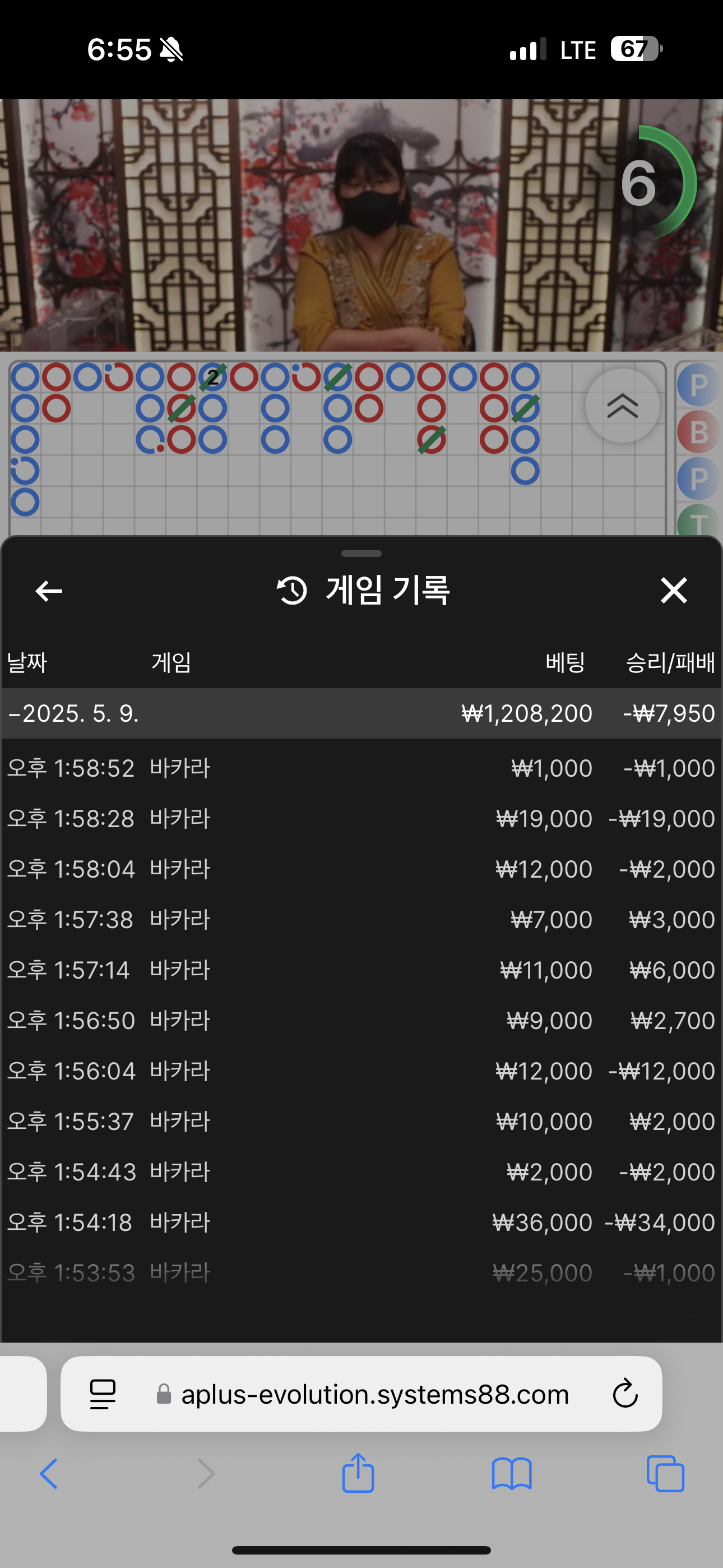Viewport: 723px width, 1568px height.
Task: Show all open Safari tabs
Action: (665, 1474)
